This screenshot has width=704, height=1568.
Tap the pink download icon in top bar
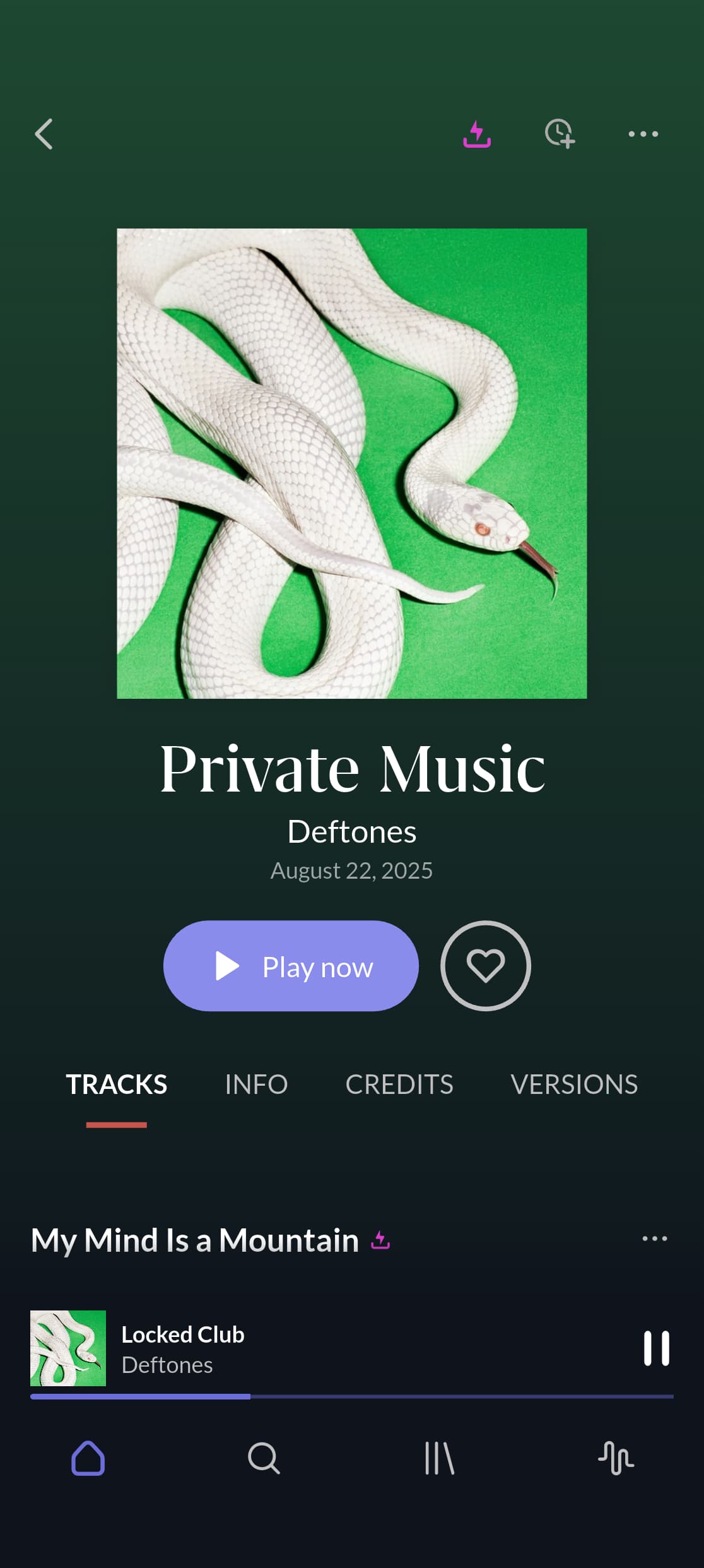[x=477, y=134]
